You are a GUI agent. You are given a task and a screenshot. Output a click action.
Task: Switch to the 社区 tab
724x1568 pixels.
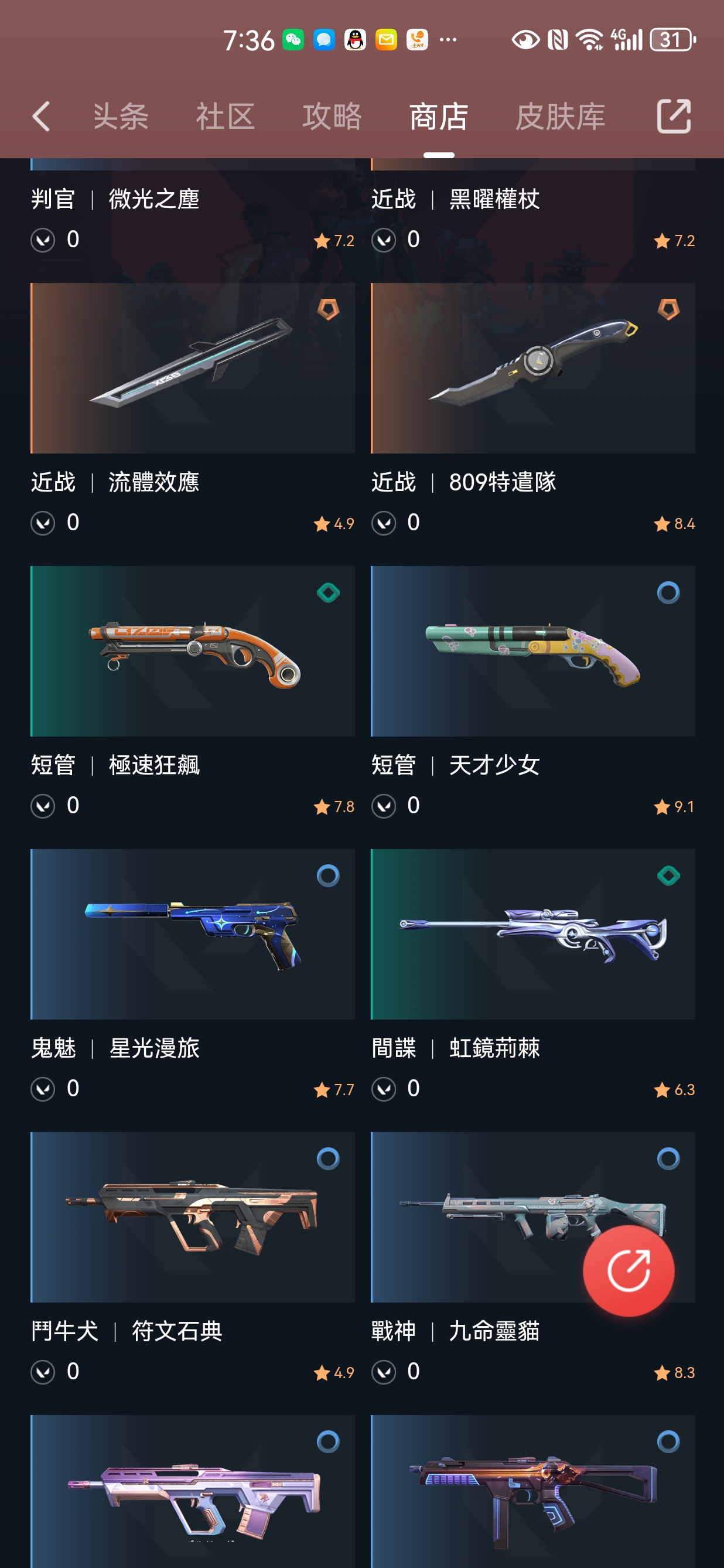coord(224,116)
